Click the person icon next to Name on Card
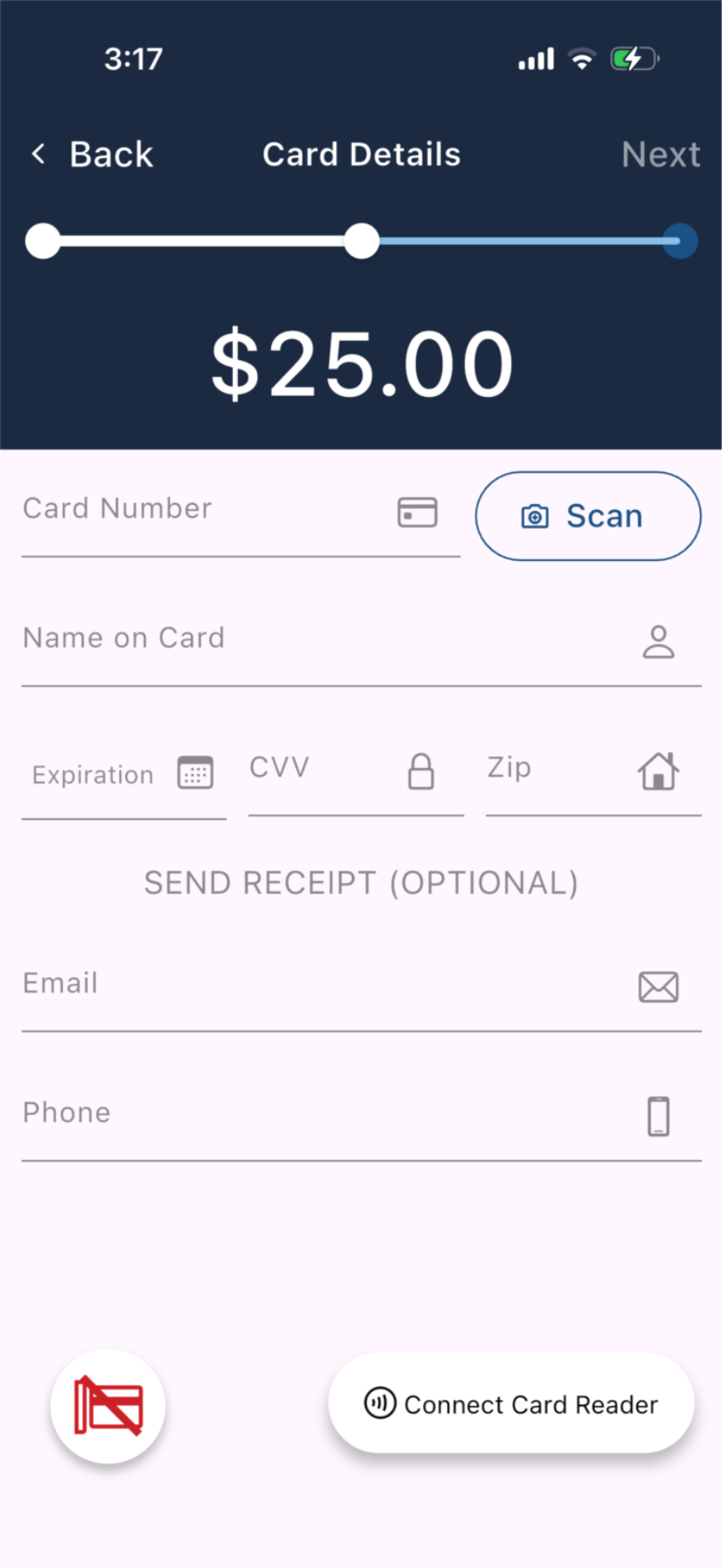Screen dimensions: 722x1568 (658, 643)
